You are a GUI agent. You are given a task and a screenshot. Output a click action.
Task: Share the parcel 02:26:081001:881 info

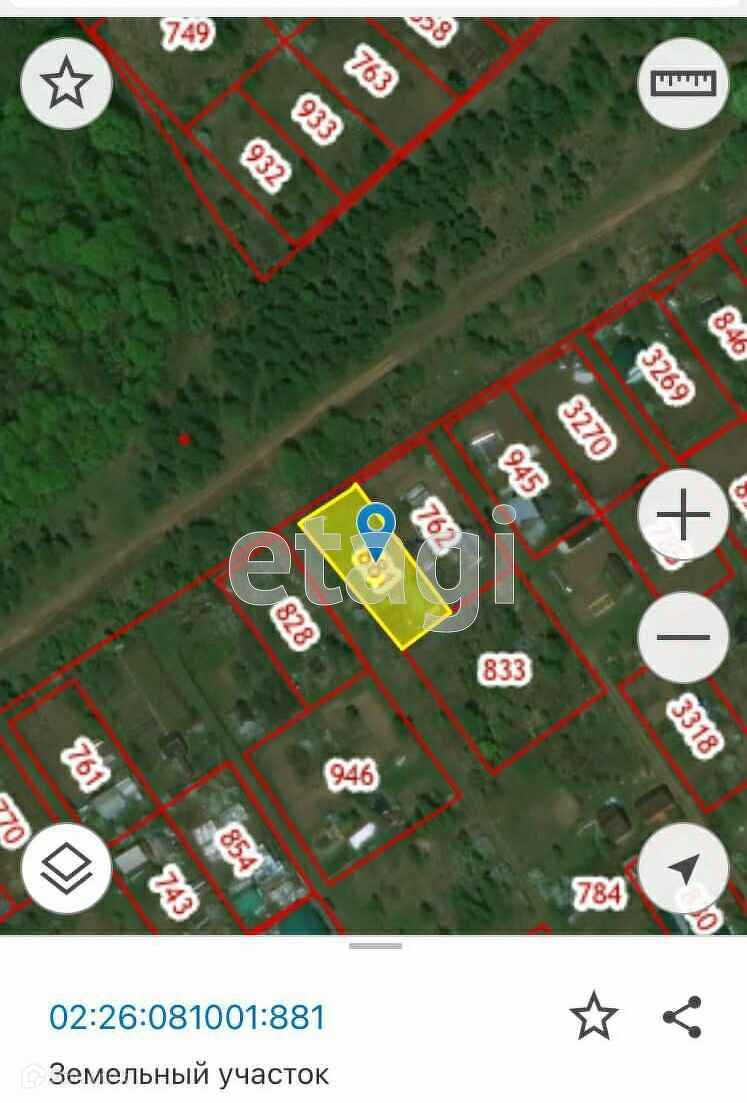click(x=683, y=1017)
